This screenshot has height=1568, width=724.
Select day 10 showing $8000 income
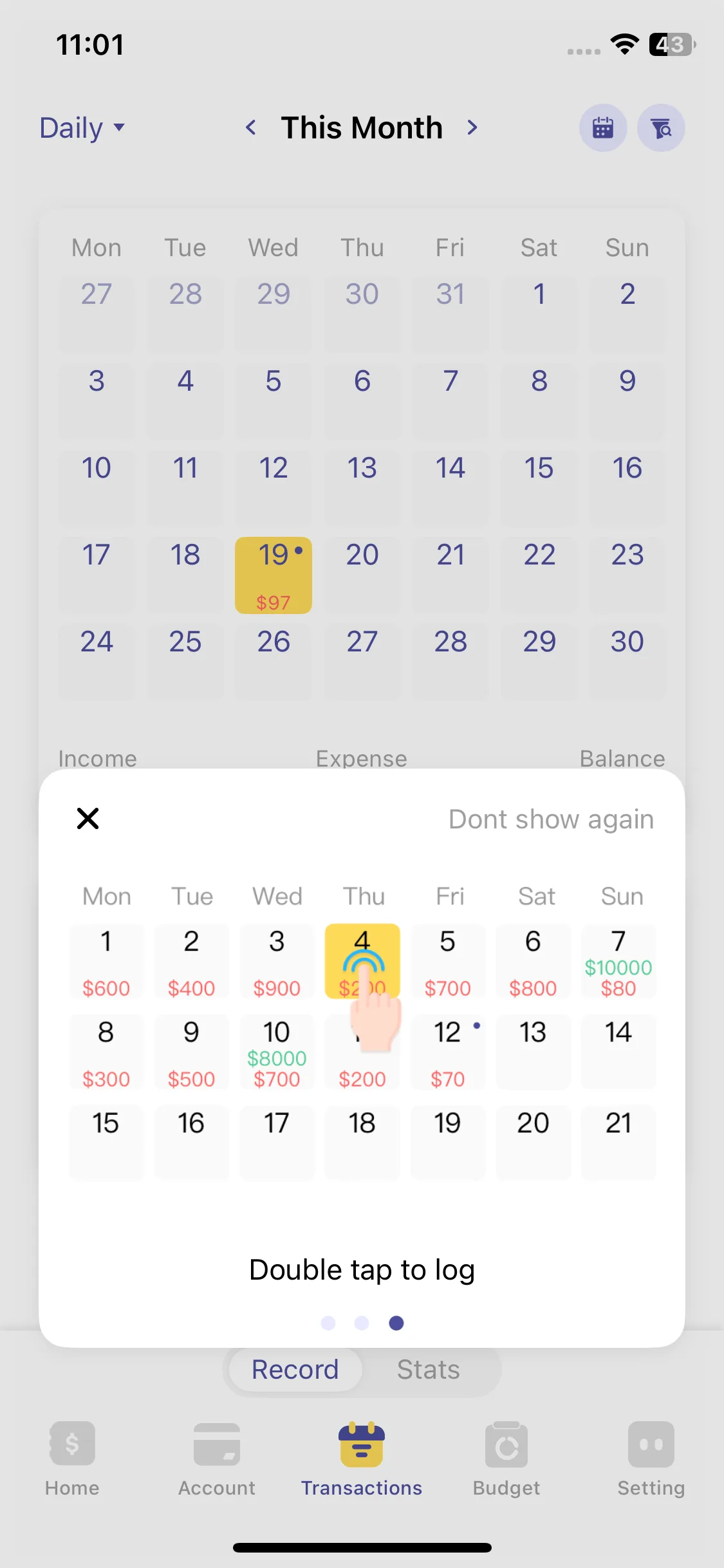coord(277,1052)
